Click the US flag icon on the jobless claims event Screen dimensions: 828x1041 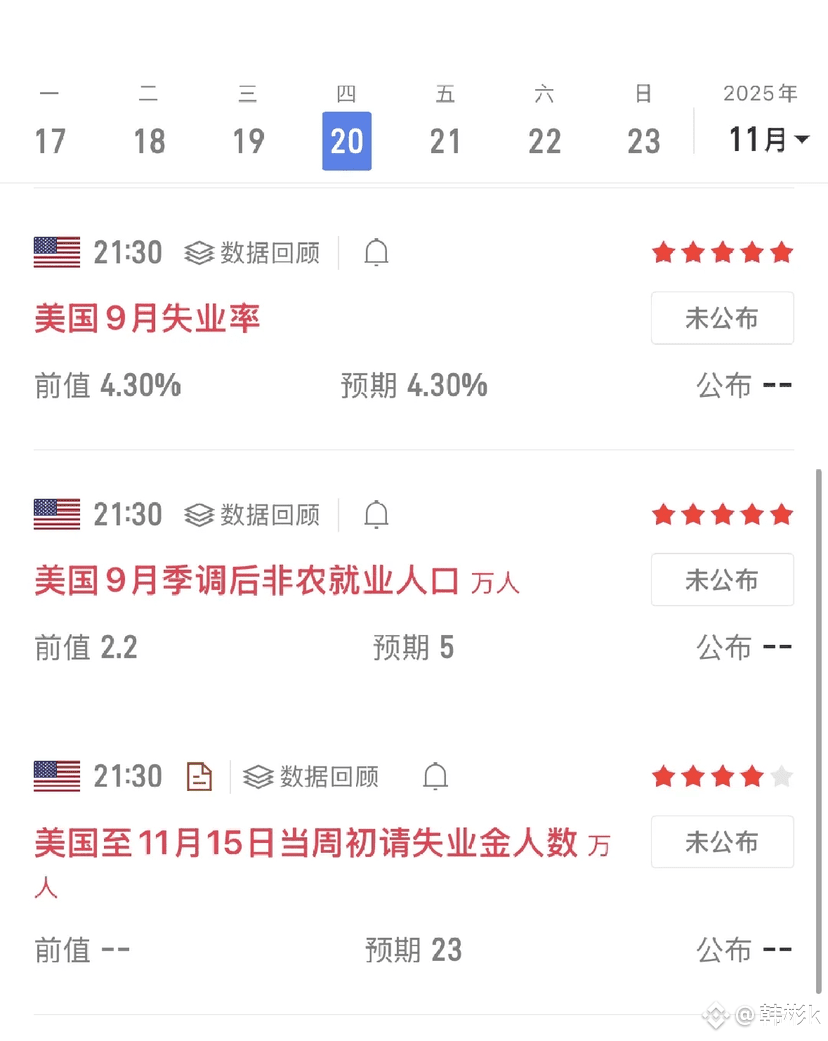[55, 776]
